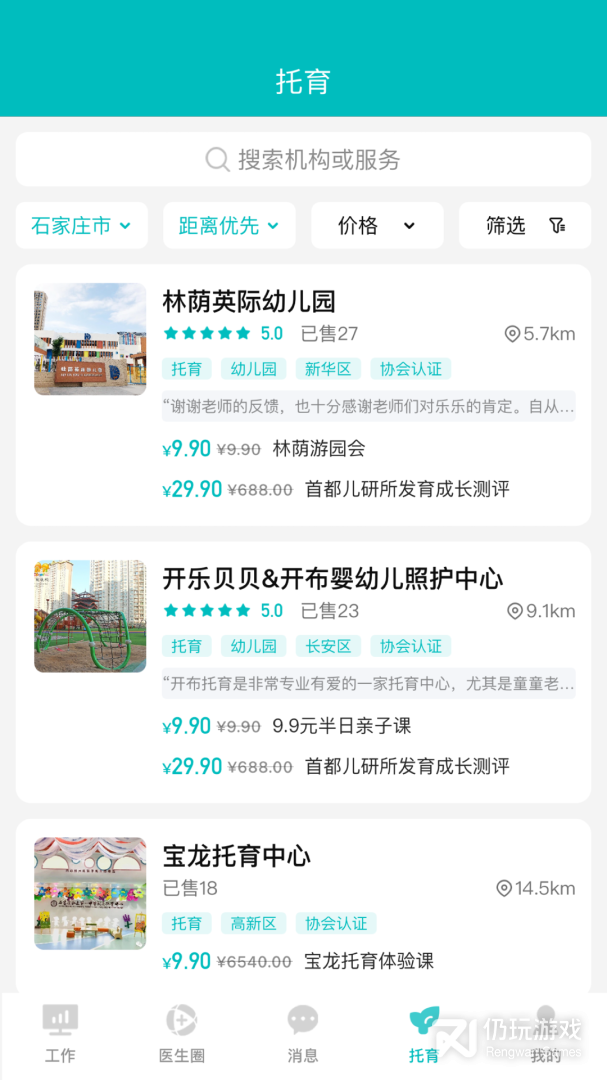This screenshot has width=607, height=1080.
Task: Switch to the 消息 tab
Action: (303, 1035)
